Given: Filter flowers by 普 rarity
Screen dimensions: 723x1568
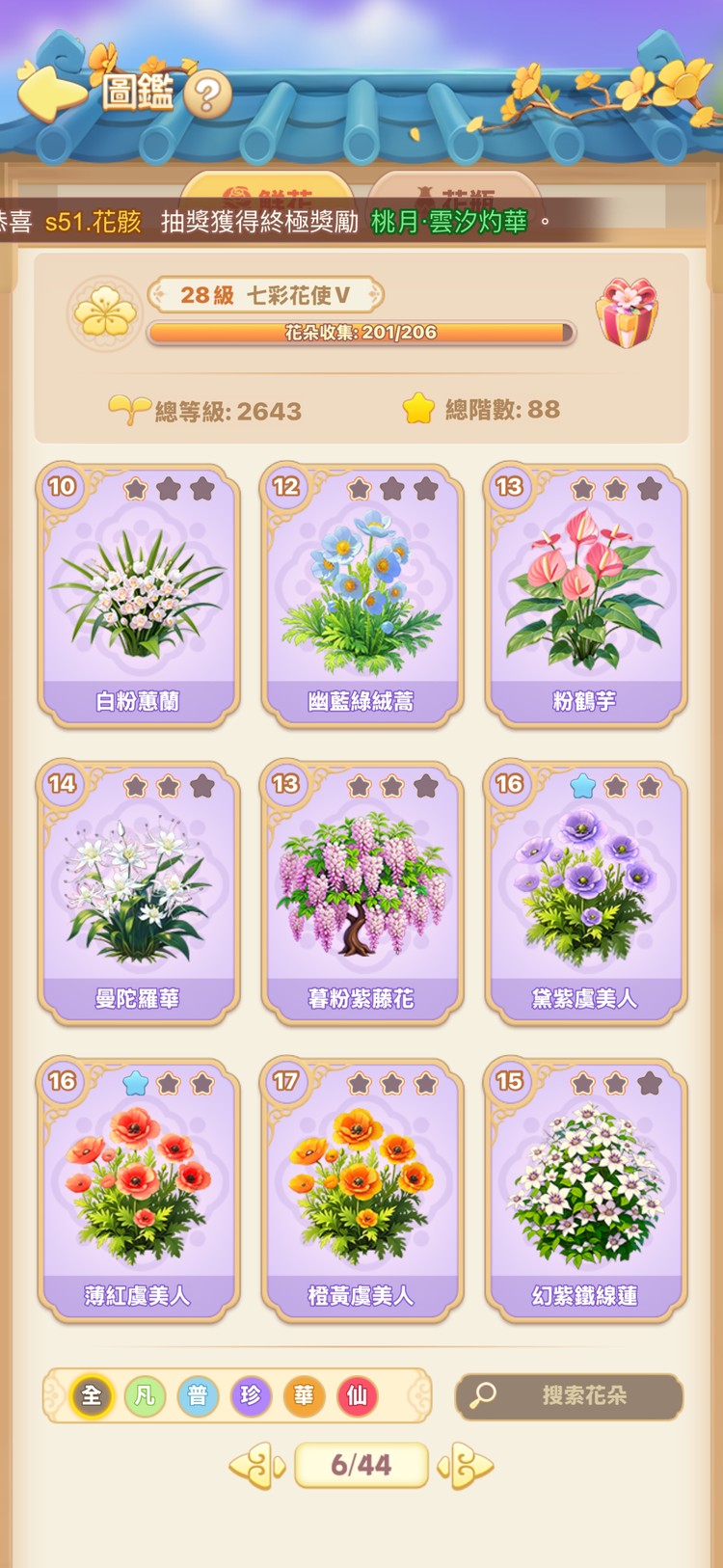Looking at the screenshot, I should (198, 1395).
